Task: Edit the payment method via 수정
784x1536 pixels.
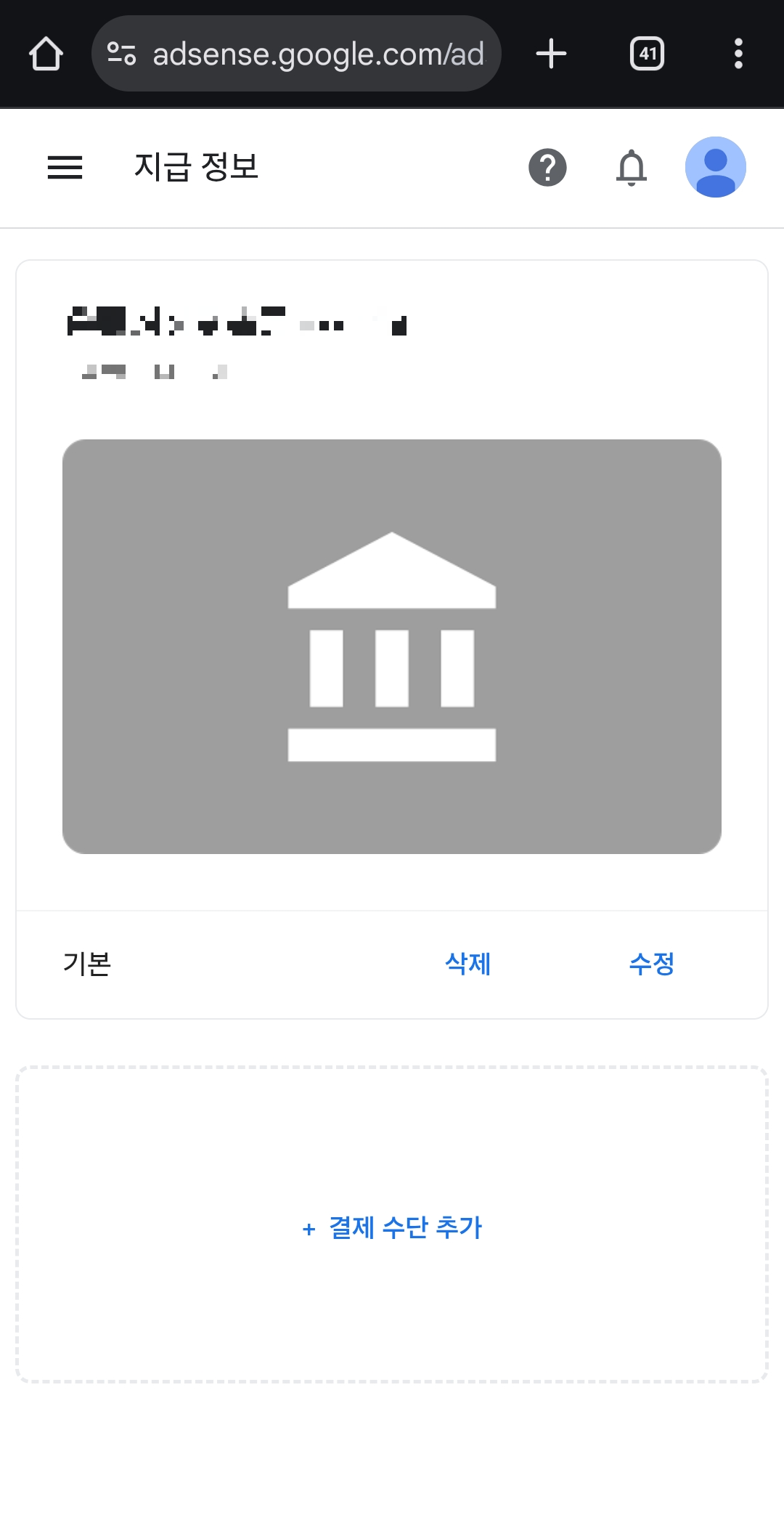Action: tap(653, 964)
